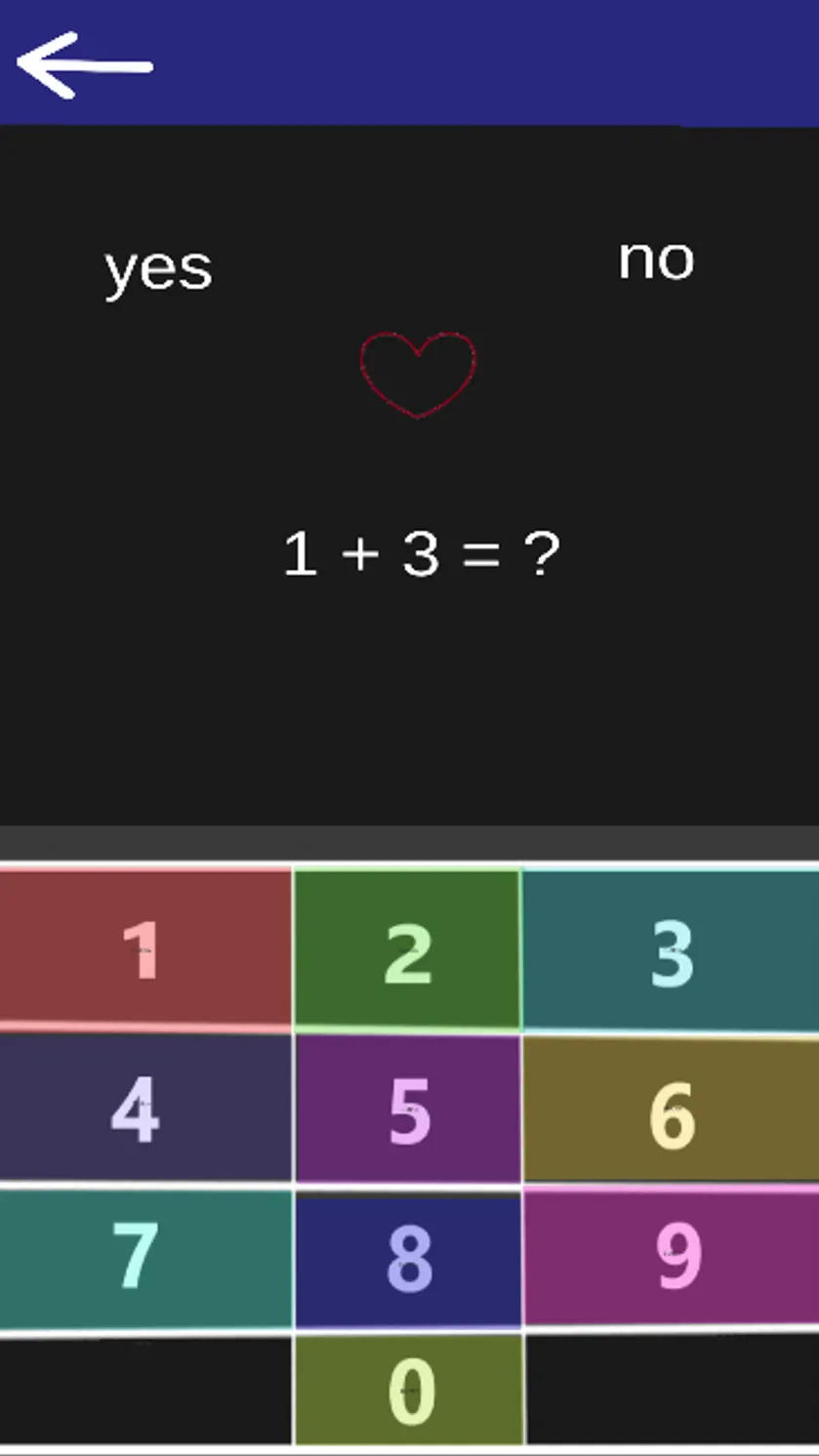Go back with the arrow icon
819x1456 pixels.
[85, 65]
